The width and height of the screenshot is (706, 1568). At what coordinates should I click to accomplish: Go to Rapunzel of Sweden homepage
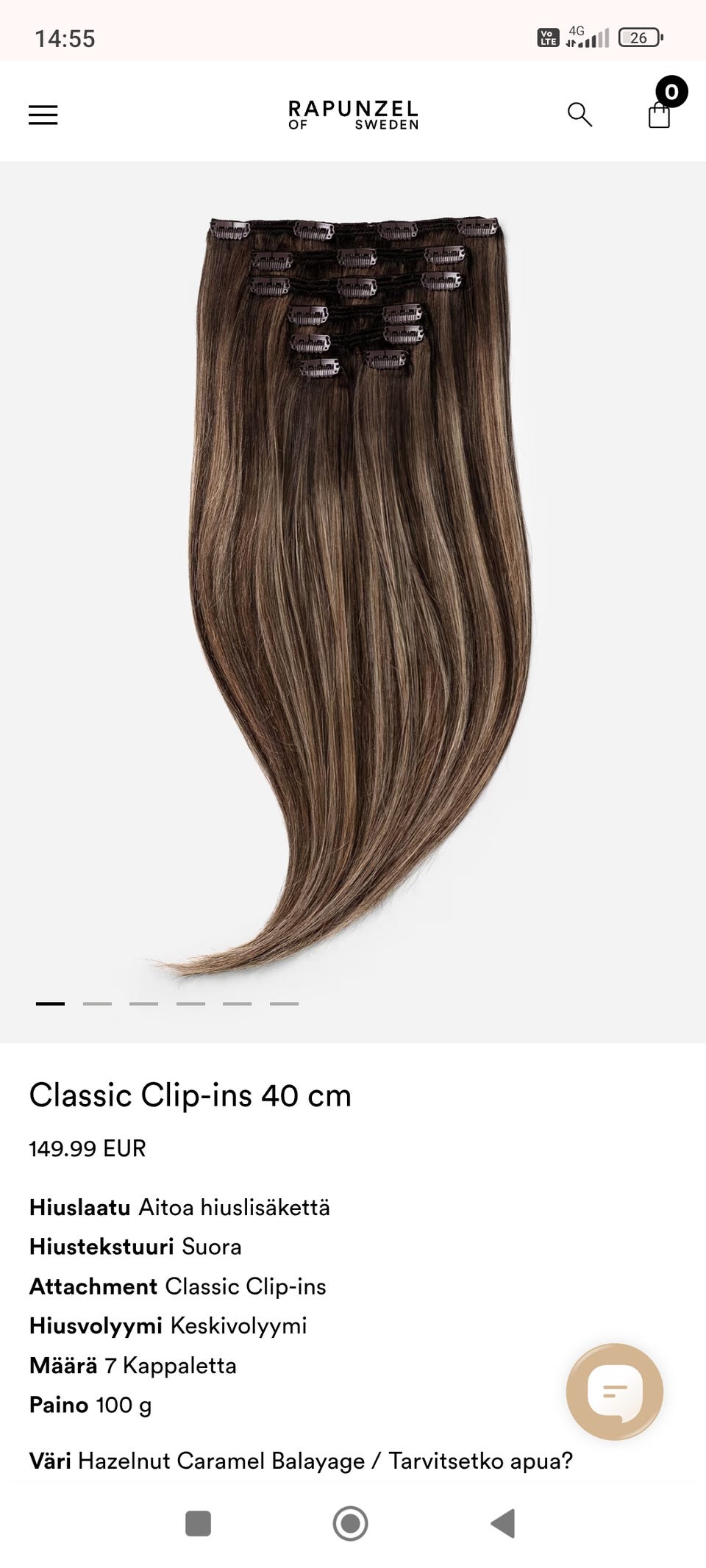(353, 115)
